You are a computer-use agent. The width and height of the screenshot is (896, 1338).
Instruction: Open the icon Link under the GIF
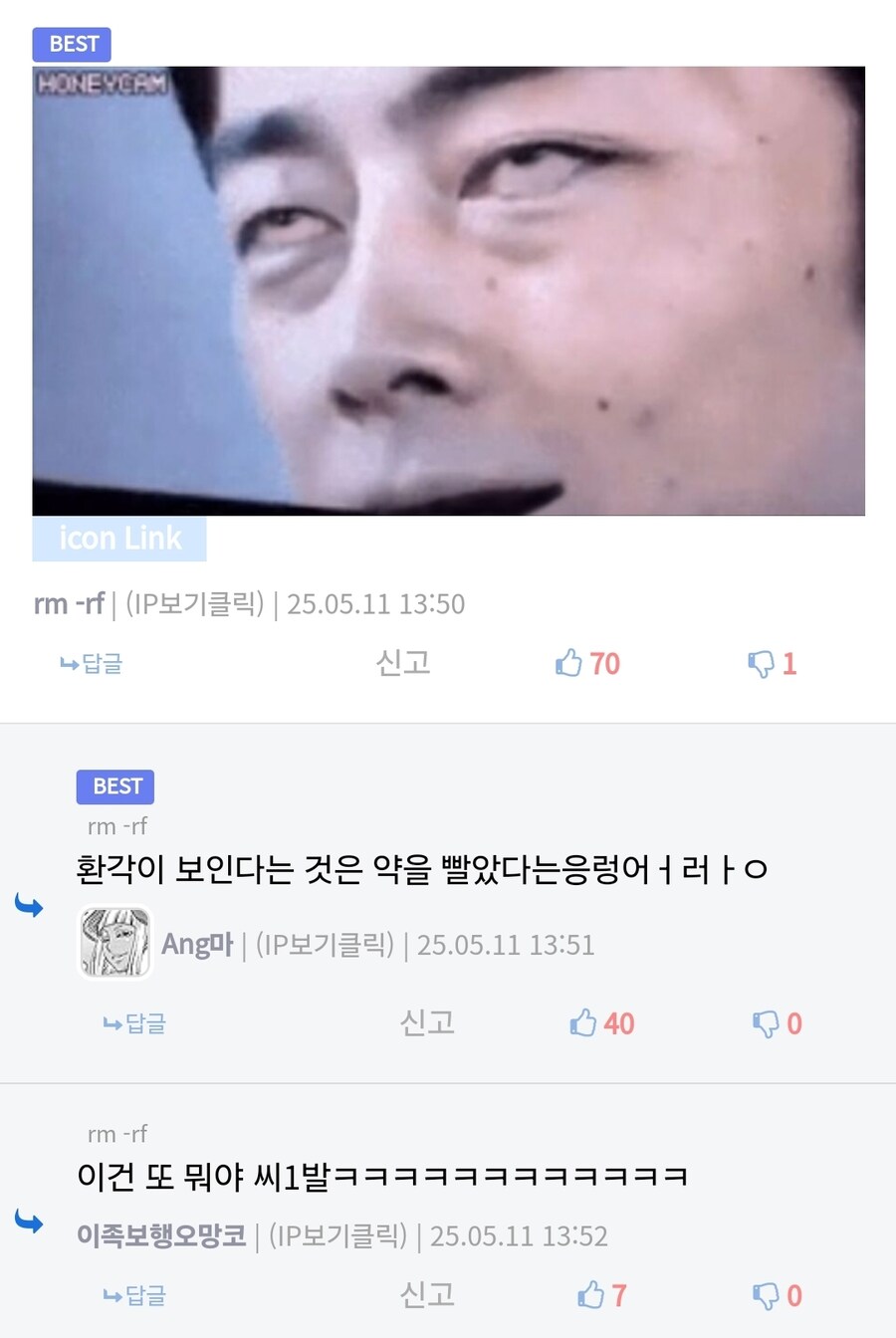tap(119, 539)
